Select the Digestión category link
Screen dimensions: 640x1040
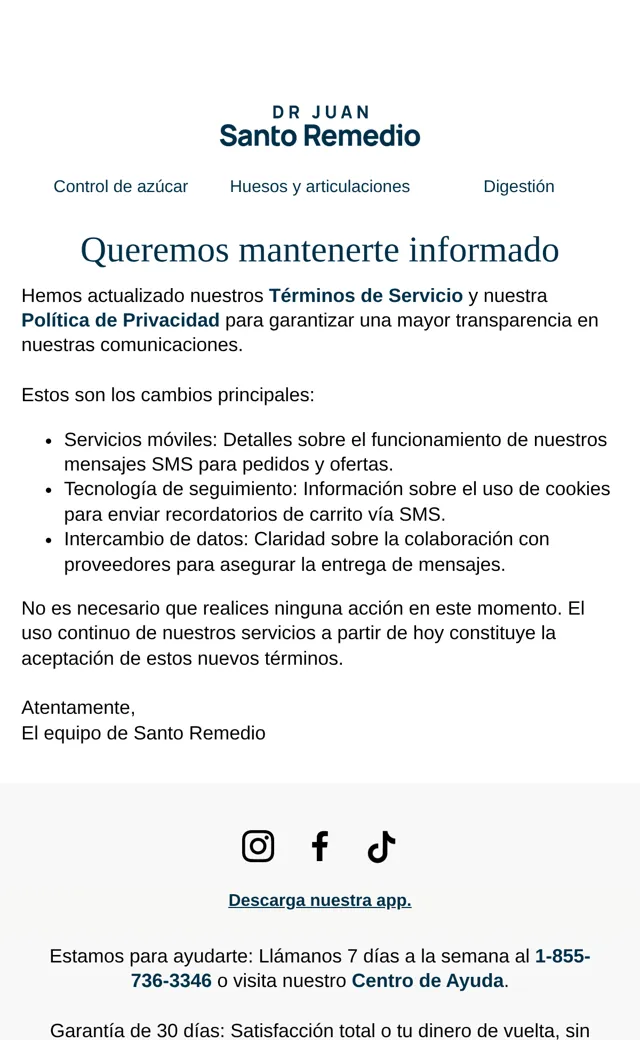click(519, 186)
